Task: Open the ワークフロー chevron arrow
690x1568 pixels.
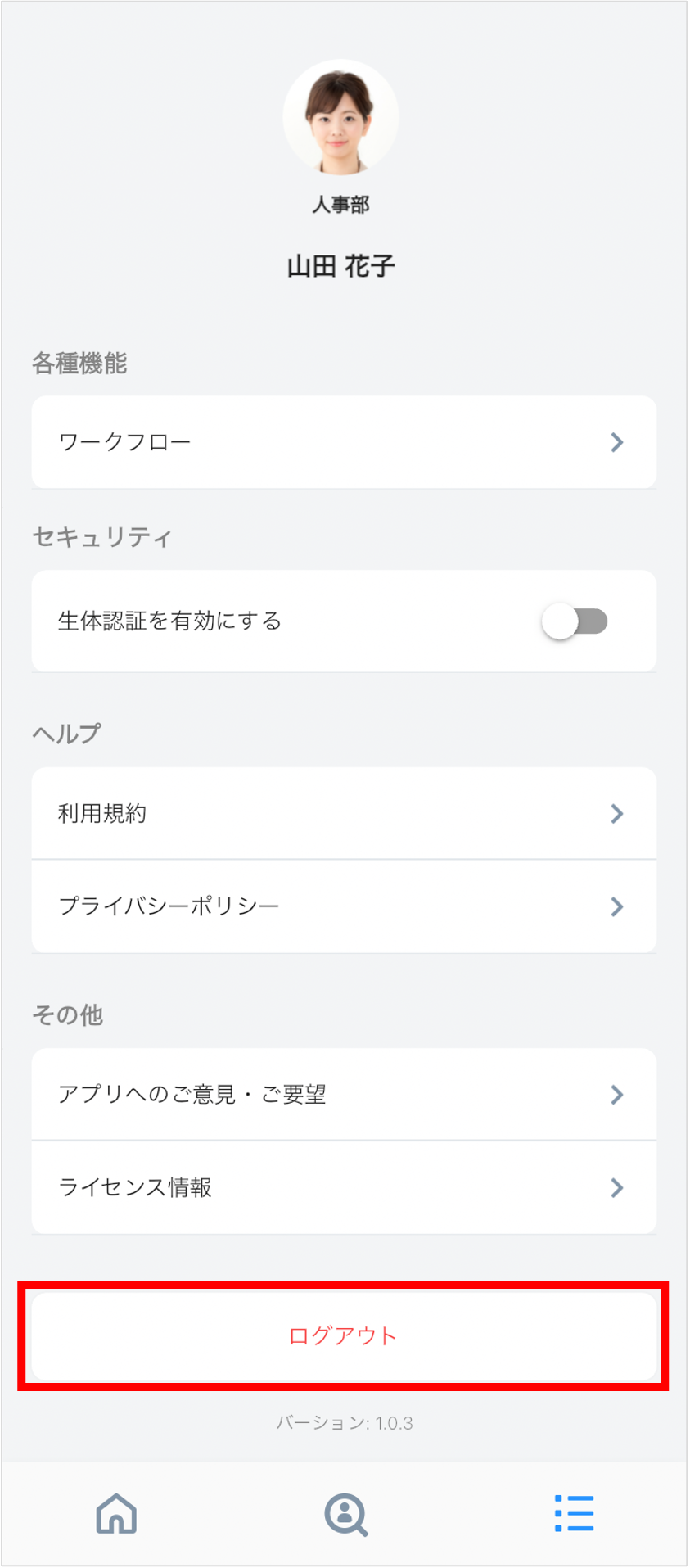Action: point(616,442)
